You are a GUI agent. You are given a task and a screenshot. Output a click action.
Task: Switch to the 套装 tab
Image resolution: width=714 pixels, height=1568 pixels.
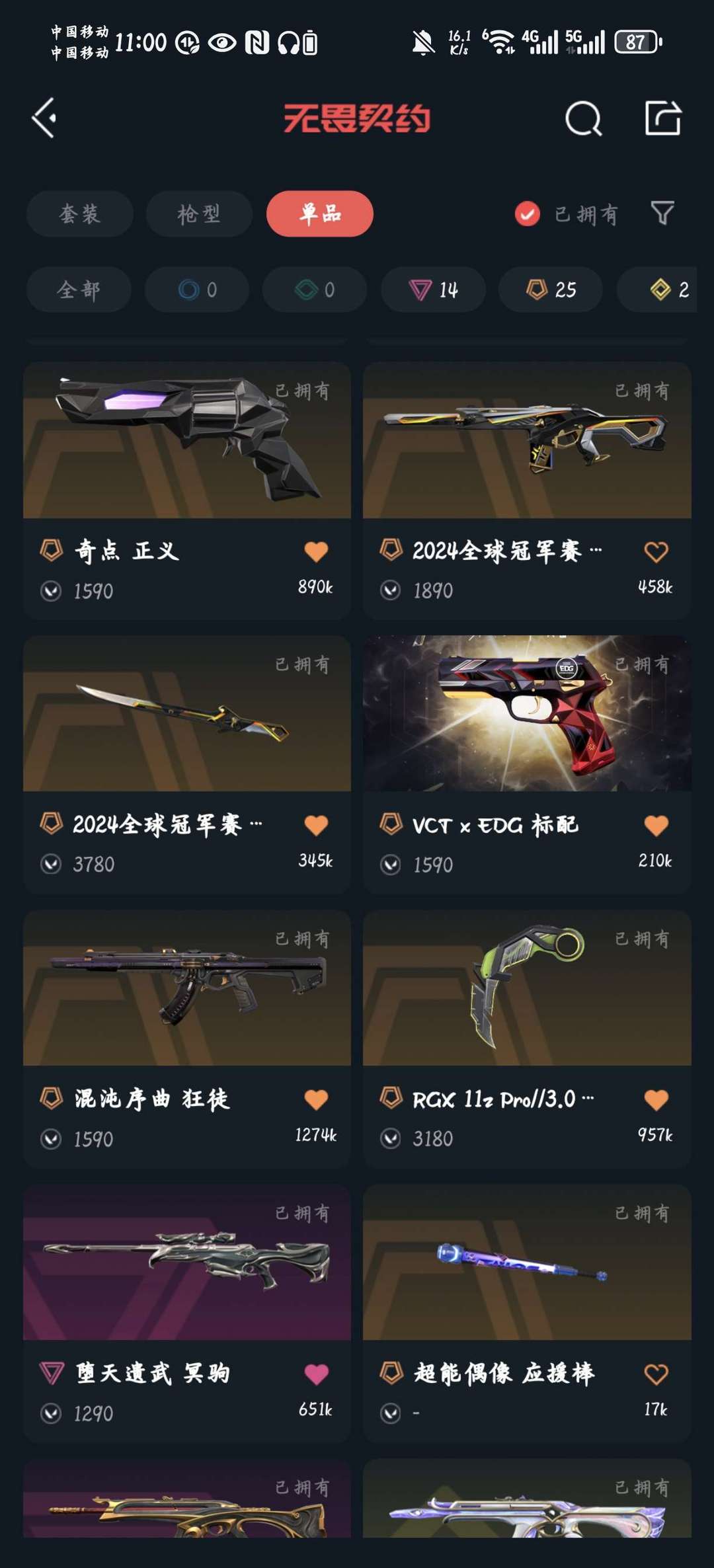coord(79,214)
